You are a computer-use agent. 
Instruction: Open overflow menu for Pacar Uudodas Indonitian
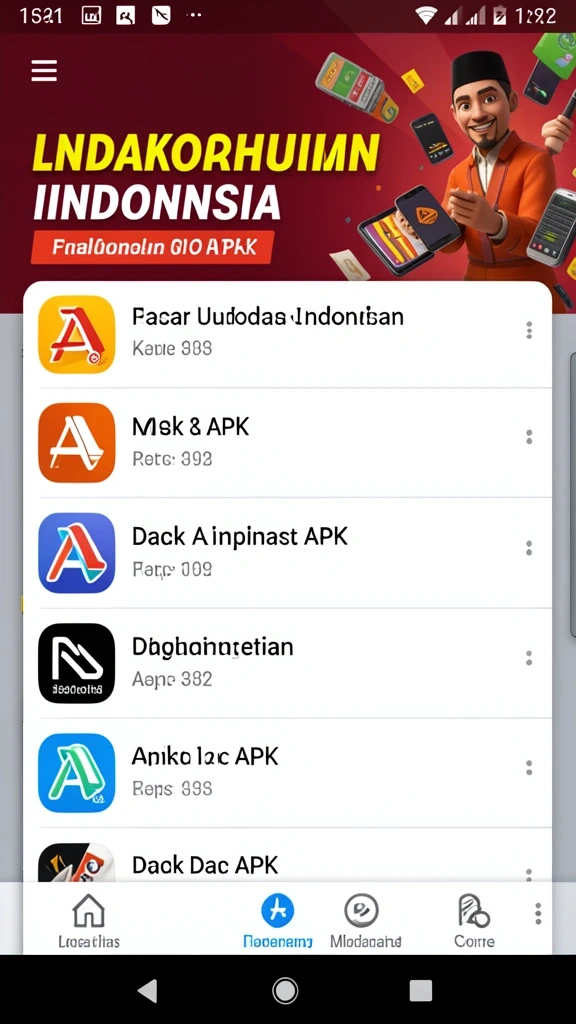pyautogui.click(x=529, y=330)
